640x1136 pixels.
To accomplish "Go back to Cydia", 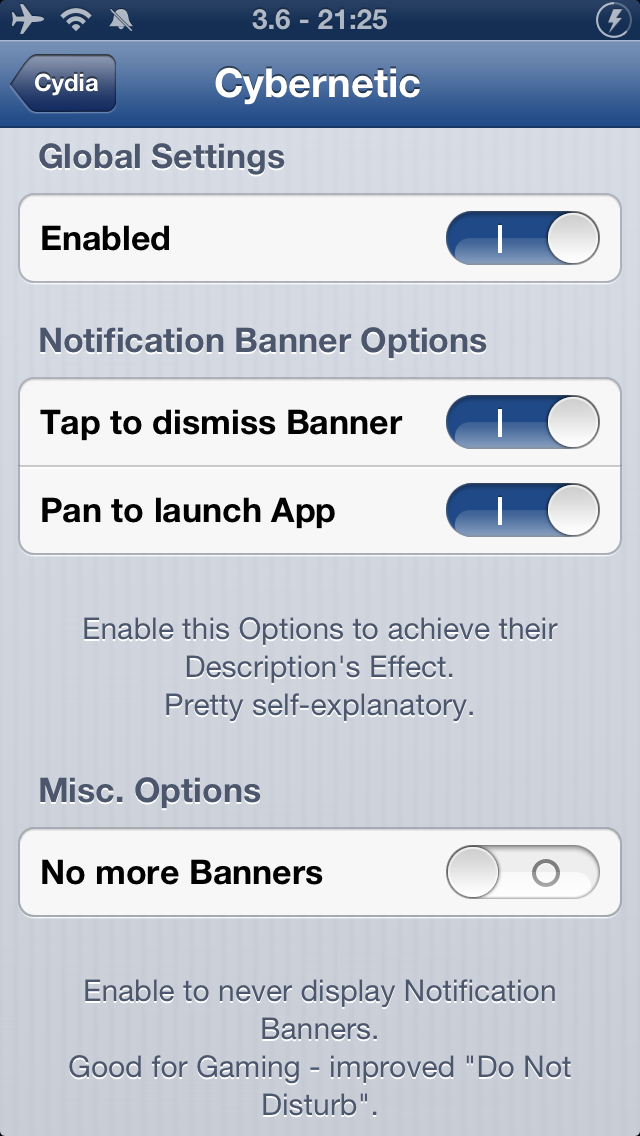I will point(64,83).
